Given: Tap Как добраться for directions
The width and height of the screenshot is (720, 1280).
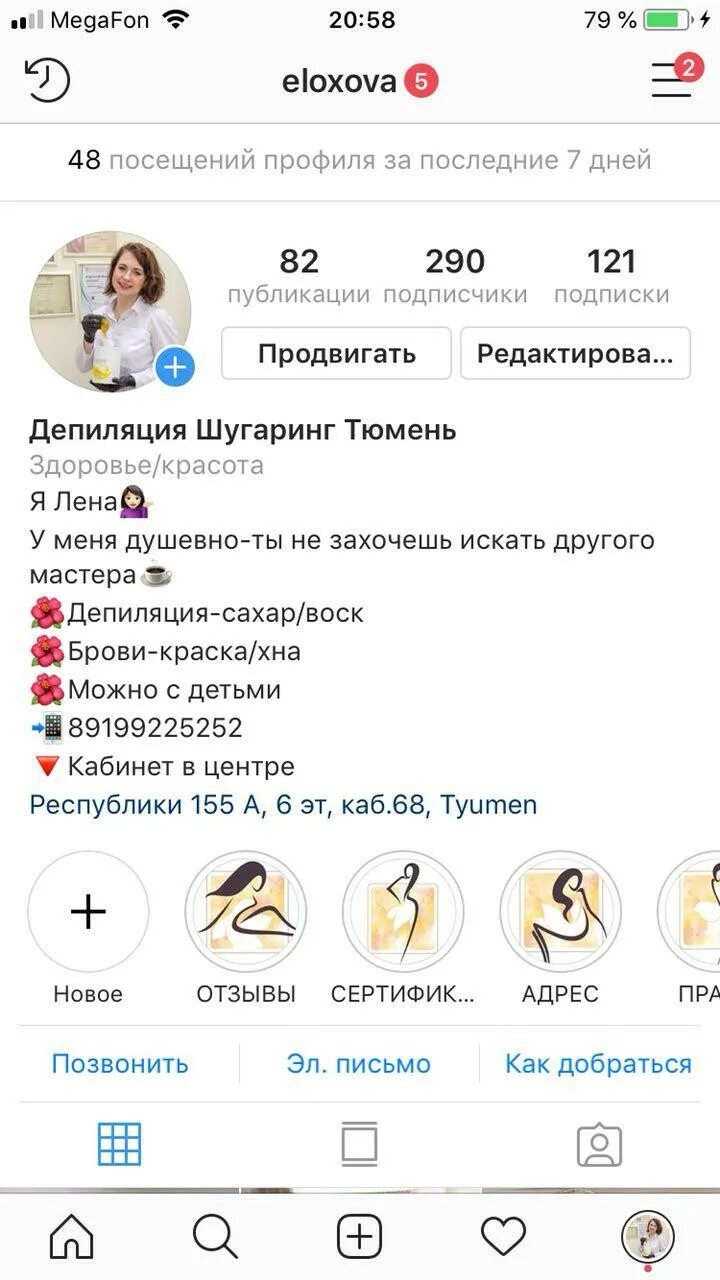Looking at the screenshot, I should (598, 1064).
